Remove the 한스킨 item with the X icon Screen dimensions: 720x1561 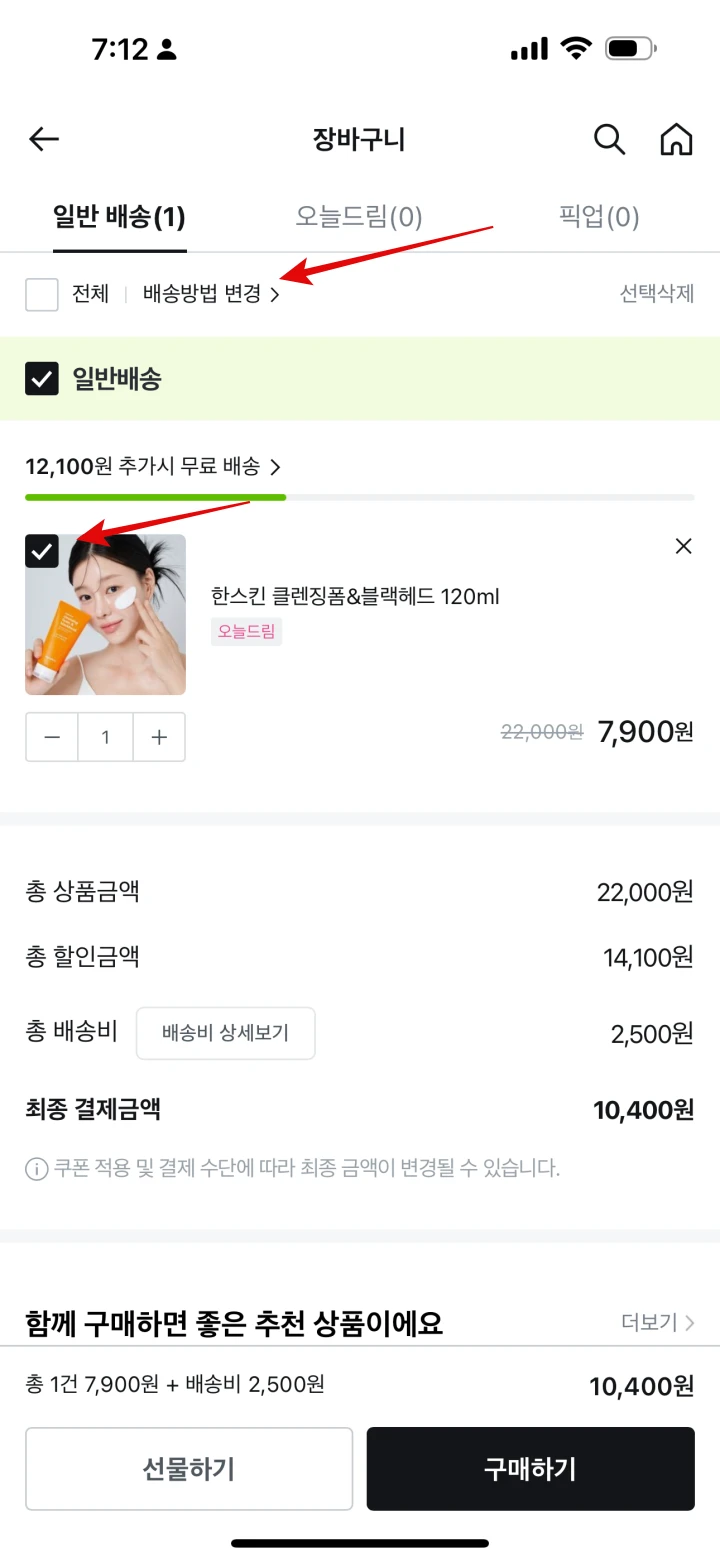[x=683, y=546]
